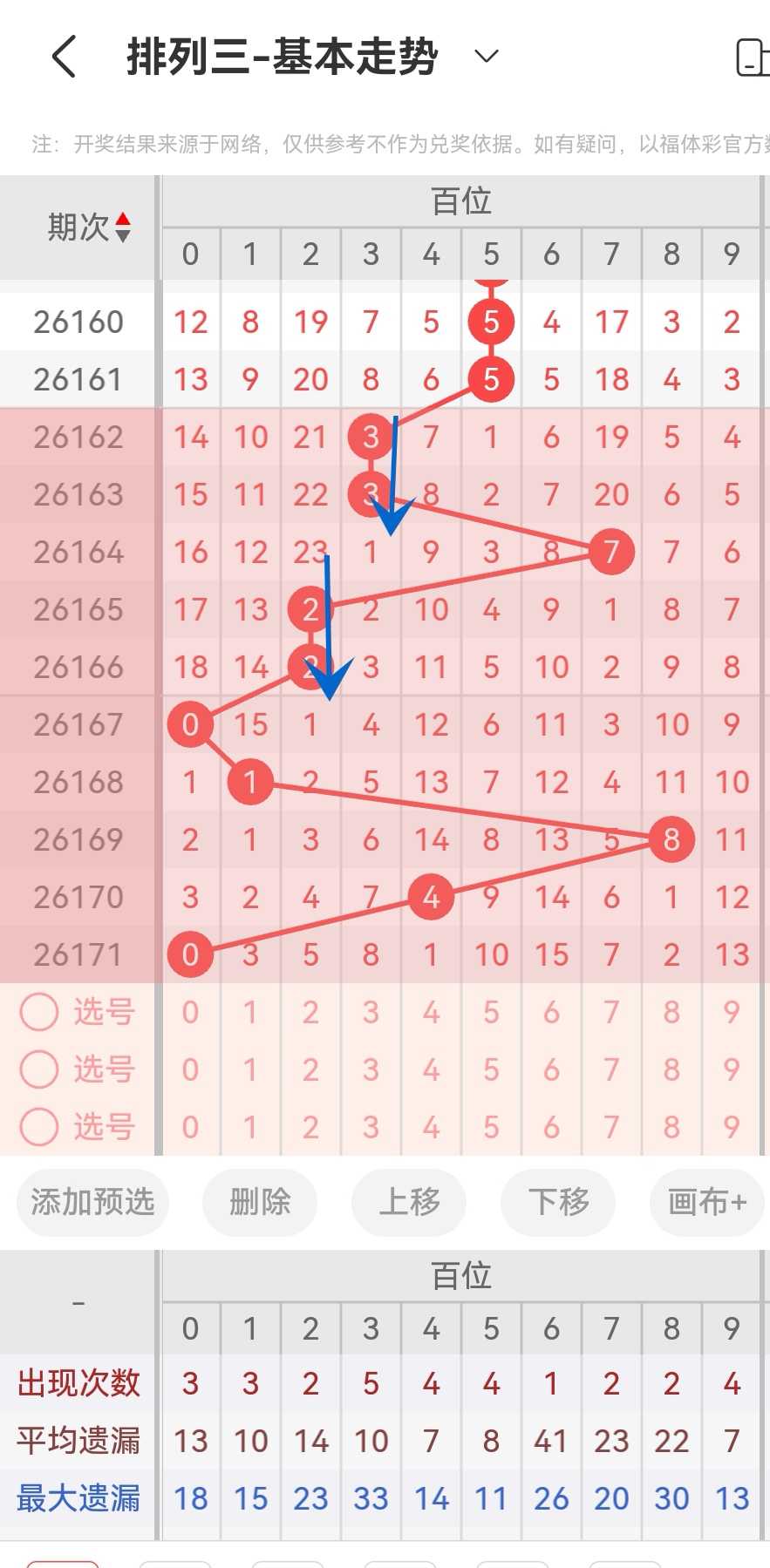Tap the 删除 button
Image resolution: width=770 pixels, height=1568 pixels.
260,1202
